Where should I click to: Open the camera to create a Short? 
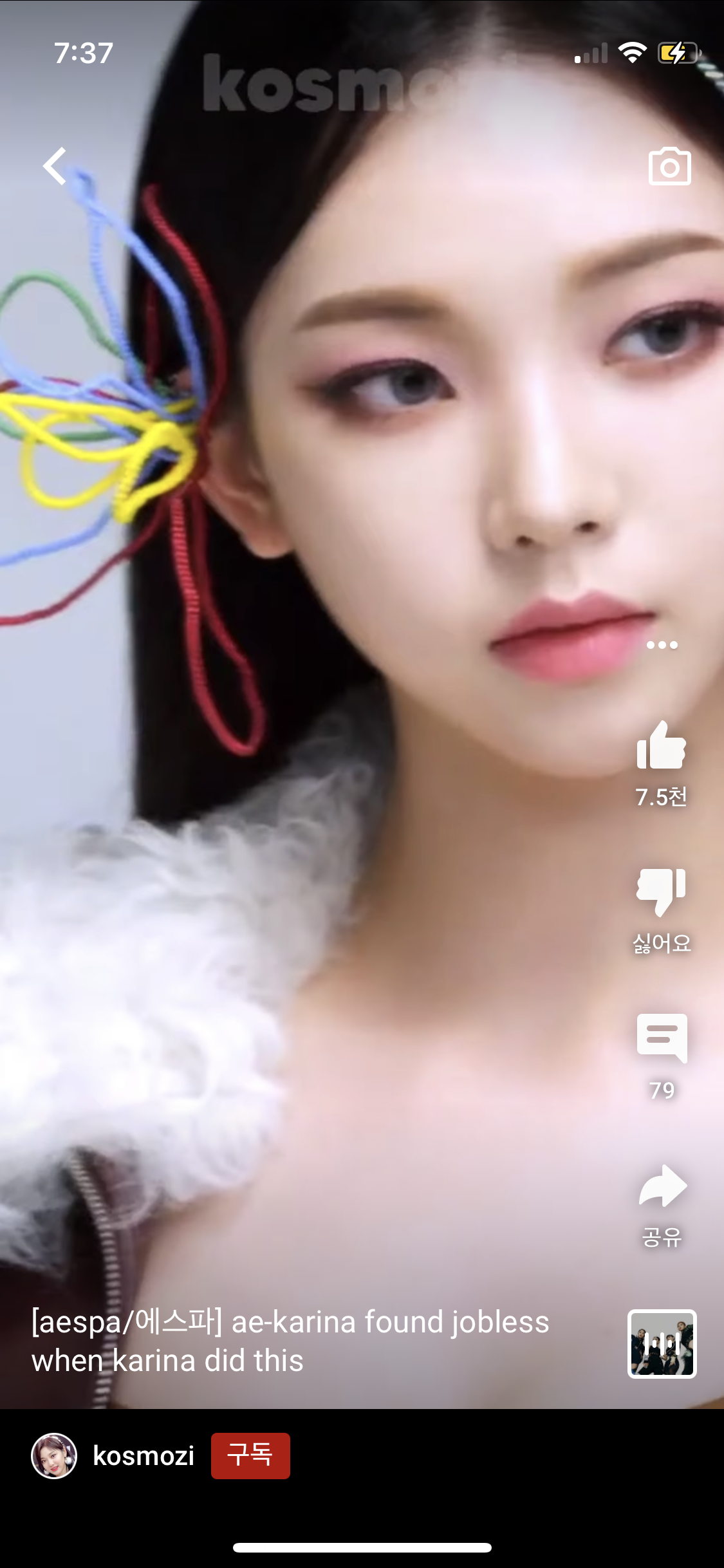(669, 167)
